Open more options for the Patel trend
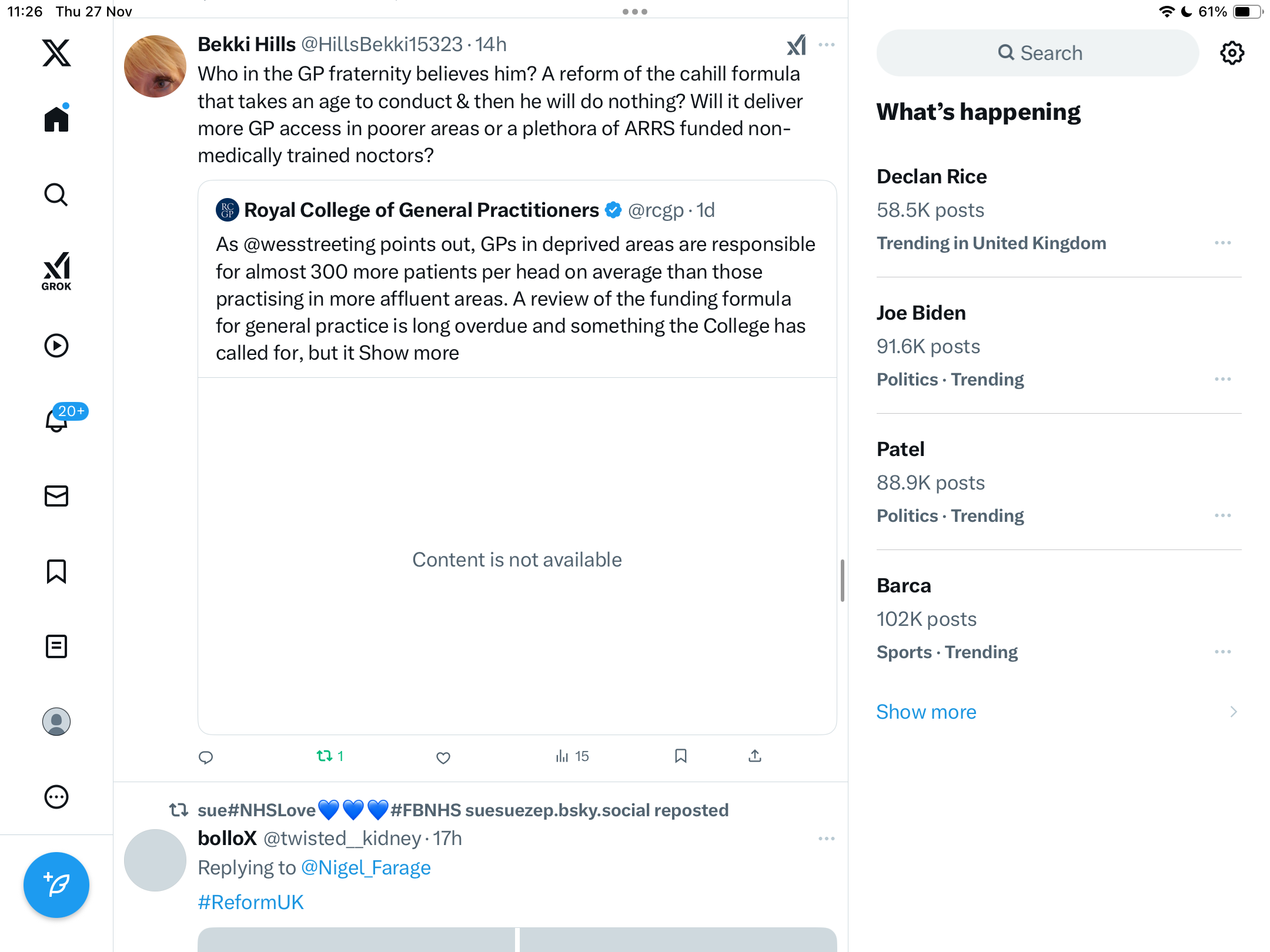 pos(1222,515)
